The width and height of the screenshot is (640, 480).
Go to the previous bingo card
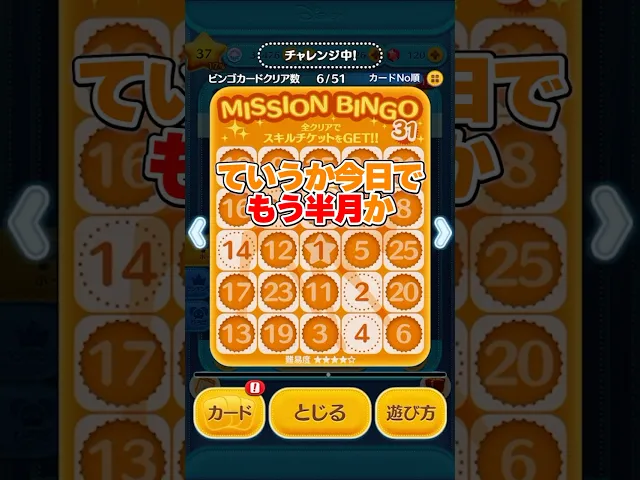click(x=197, y=232)
